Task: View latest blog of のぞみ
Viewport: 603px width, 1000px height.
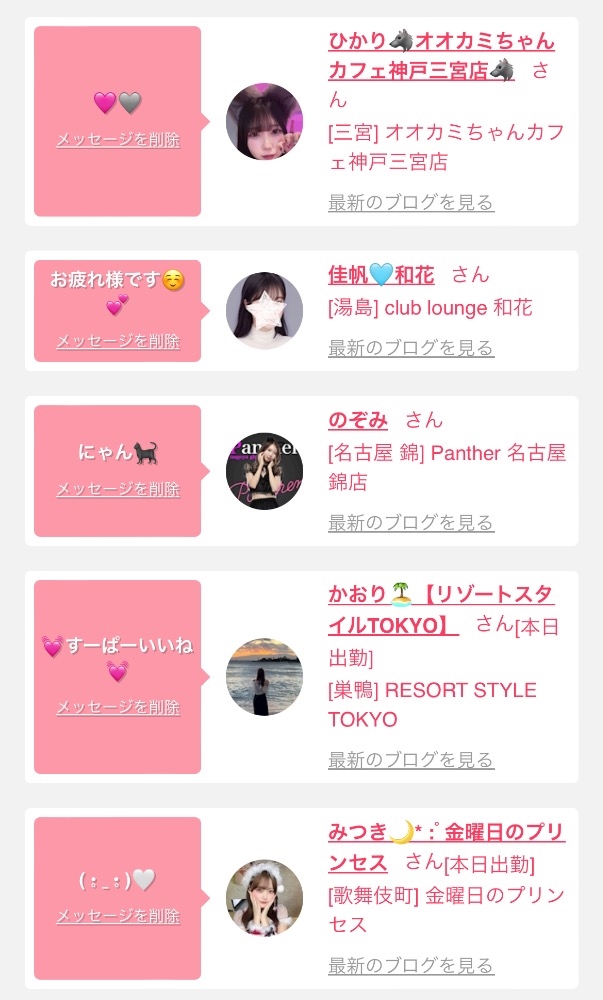Action: [410, 523]
